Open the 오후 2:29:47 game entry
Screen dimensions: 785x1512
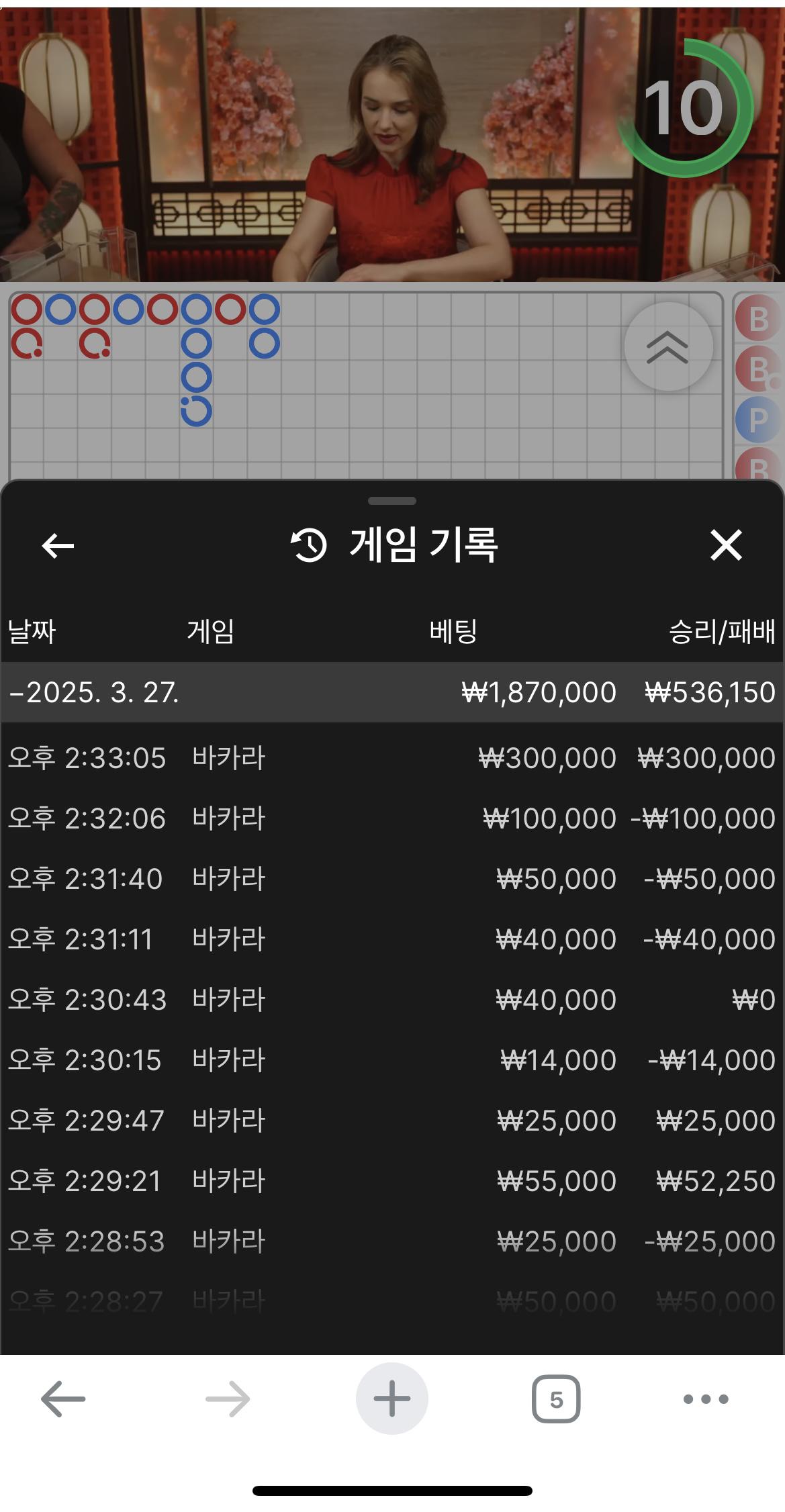392,1121
